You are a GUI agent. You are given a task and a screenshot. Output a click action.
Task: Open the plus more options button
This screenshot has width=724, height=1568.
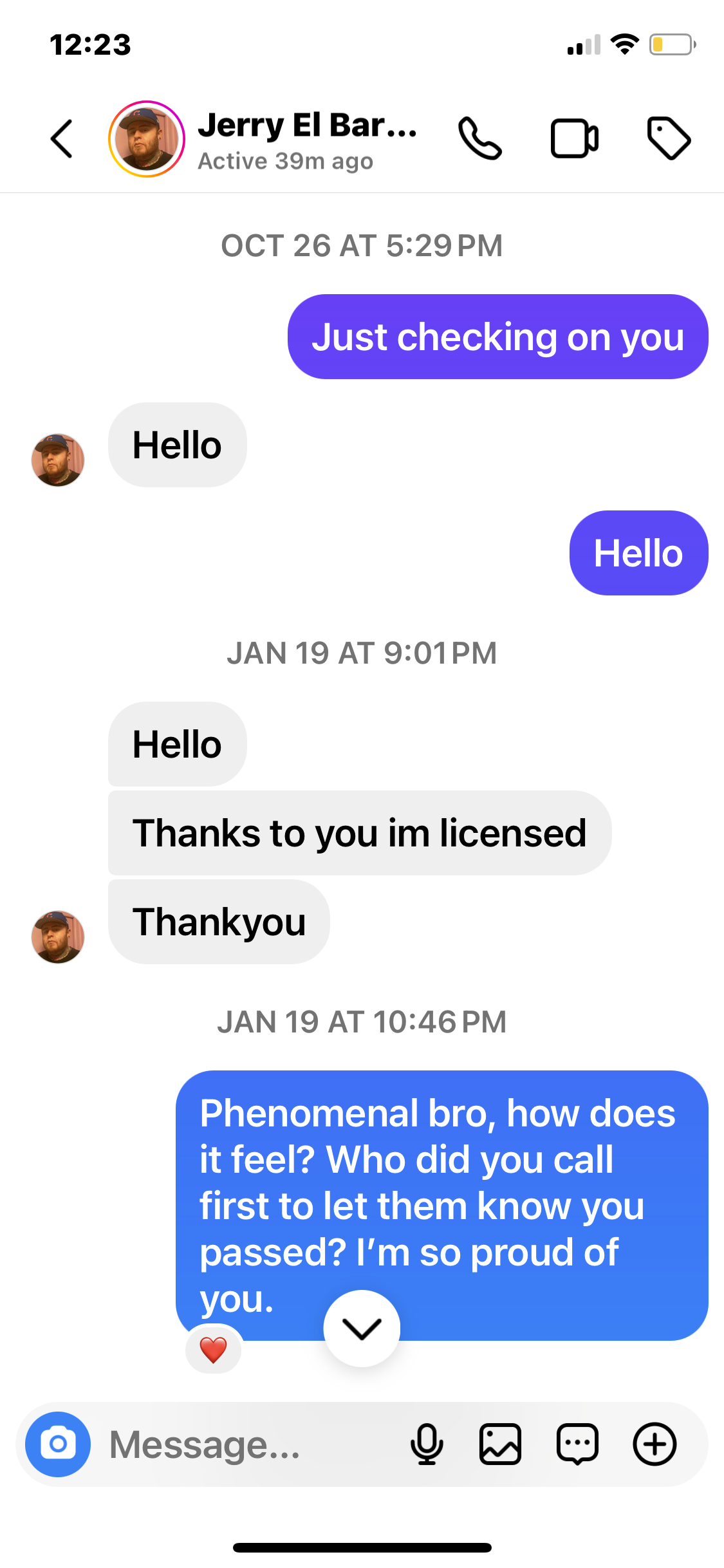pos(654,1444)
